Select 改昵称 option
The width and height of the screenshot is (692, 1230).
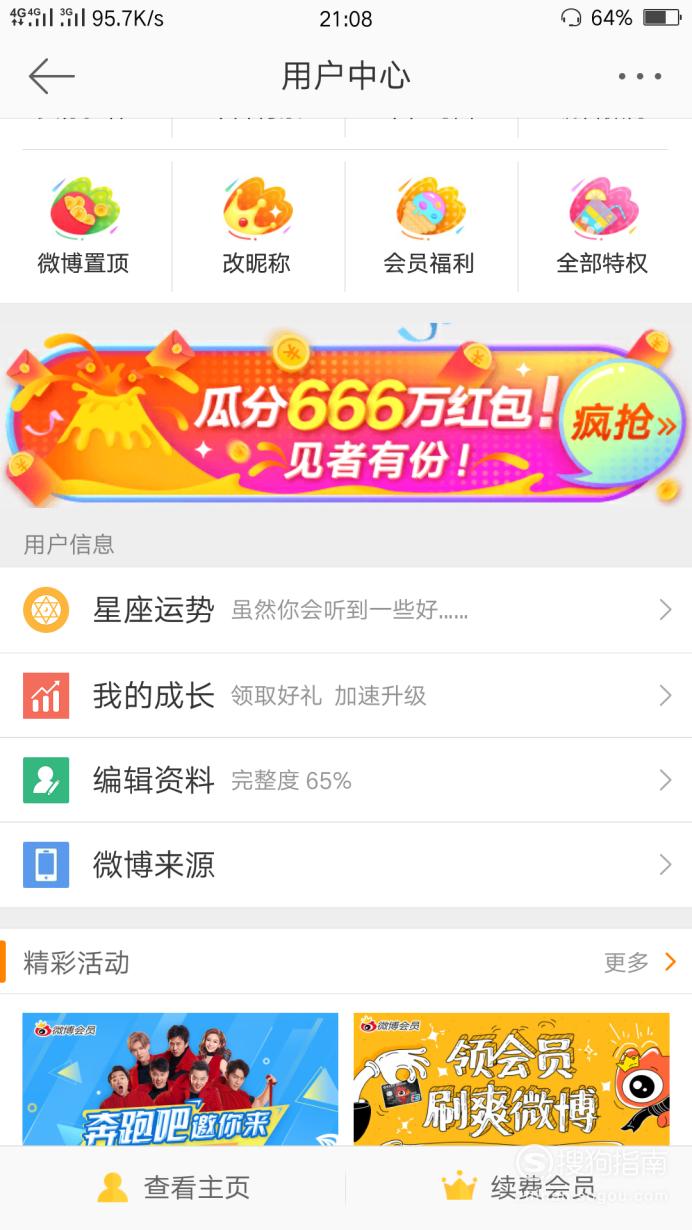[x=257, y=226]
